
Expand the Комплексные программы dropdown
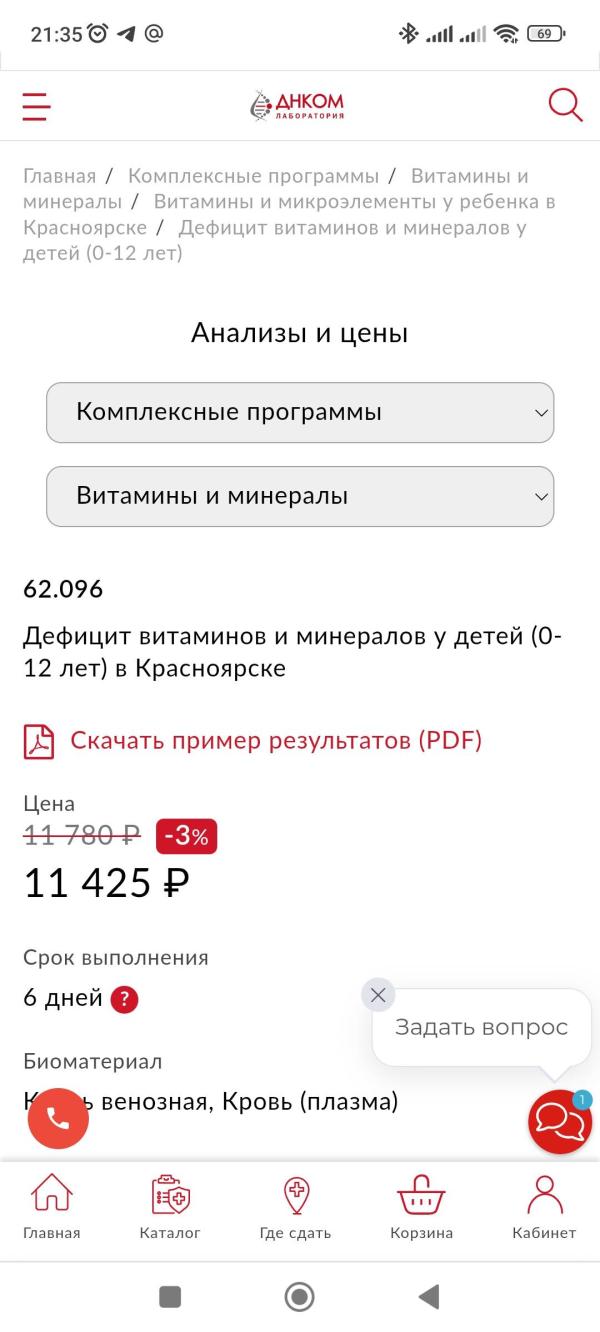coord(300,412)
